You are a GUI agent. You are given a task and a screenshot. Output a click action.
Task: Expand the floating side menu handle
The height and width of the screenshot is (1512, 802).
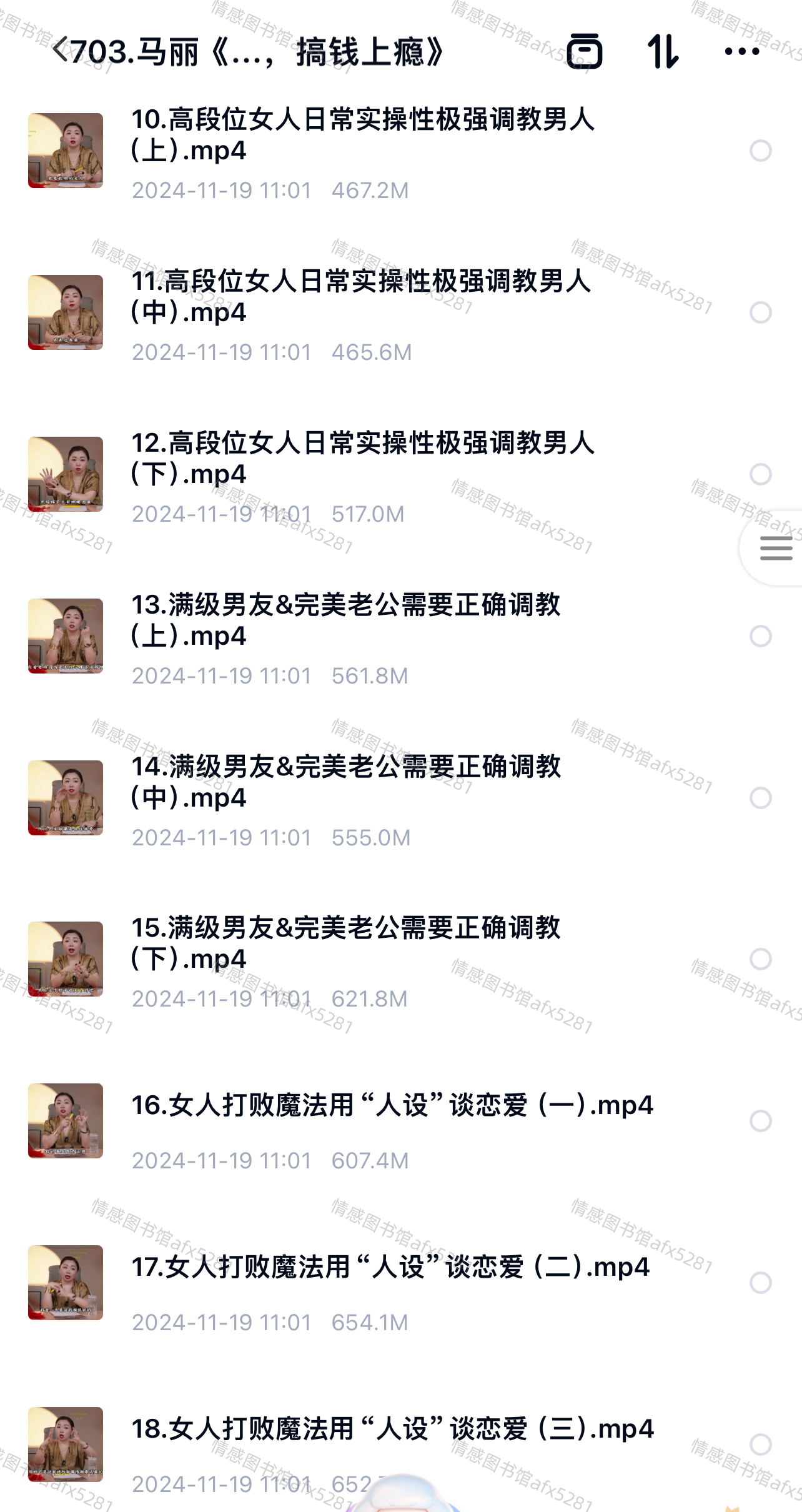[775, 549]
